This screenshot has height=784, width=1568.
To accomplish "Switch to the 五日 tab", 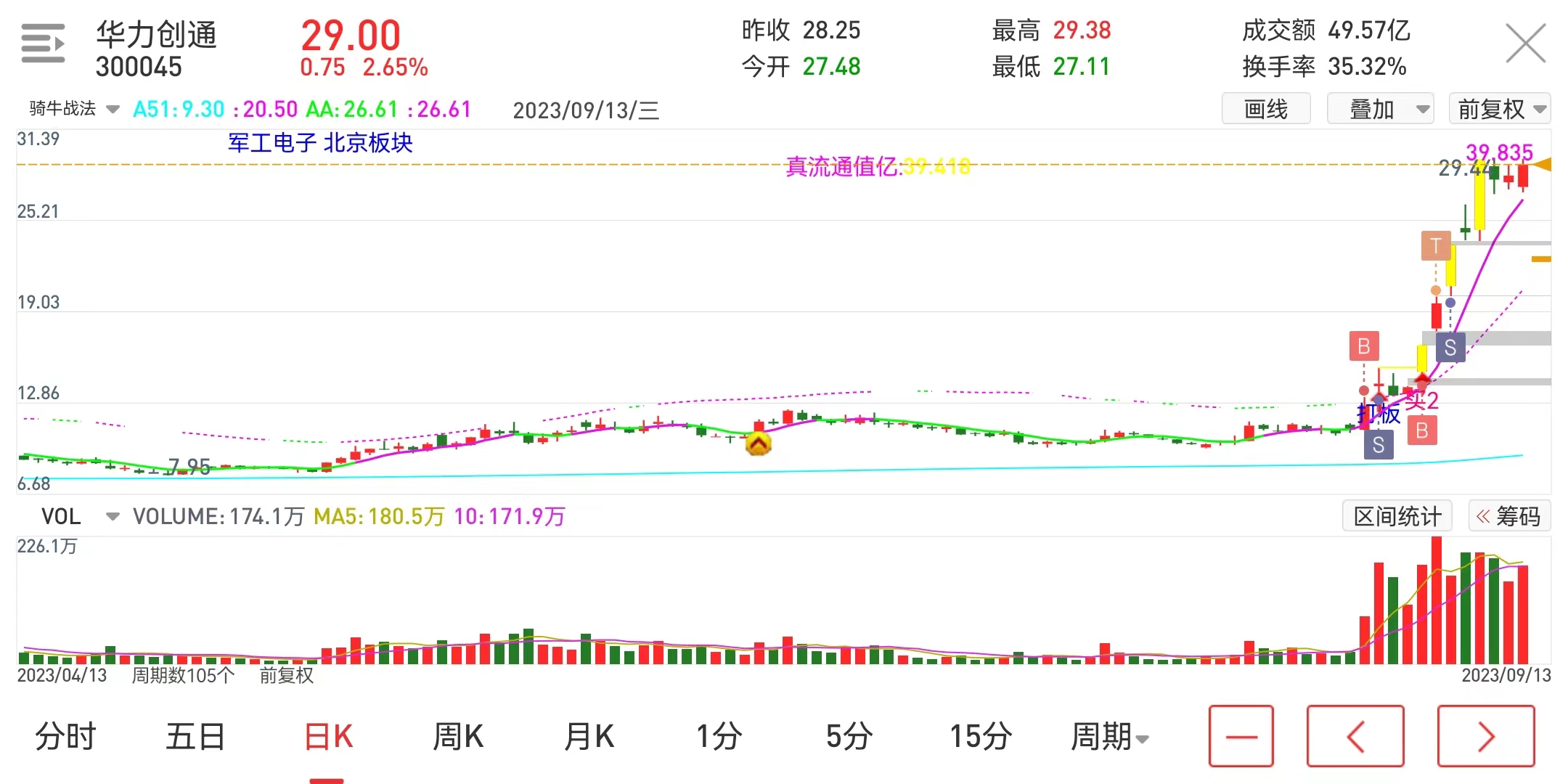I will 195,737.
